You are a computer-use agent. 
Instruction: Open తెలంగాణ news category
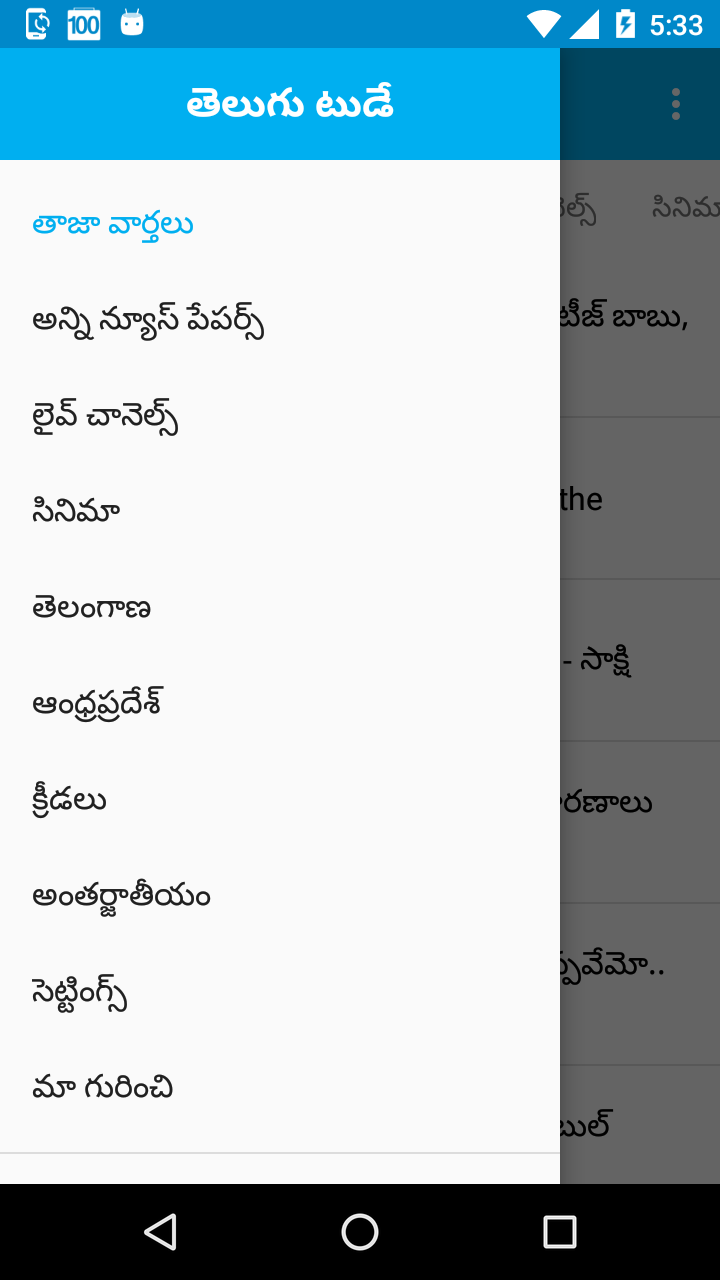[91, 608]
